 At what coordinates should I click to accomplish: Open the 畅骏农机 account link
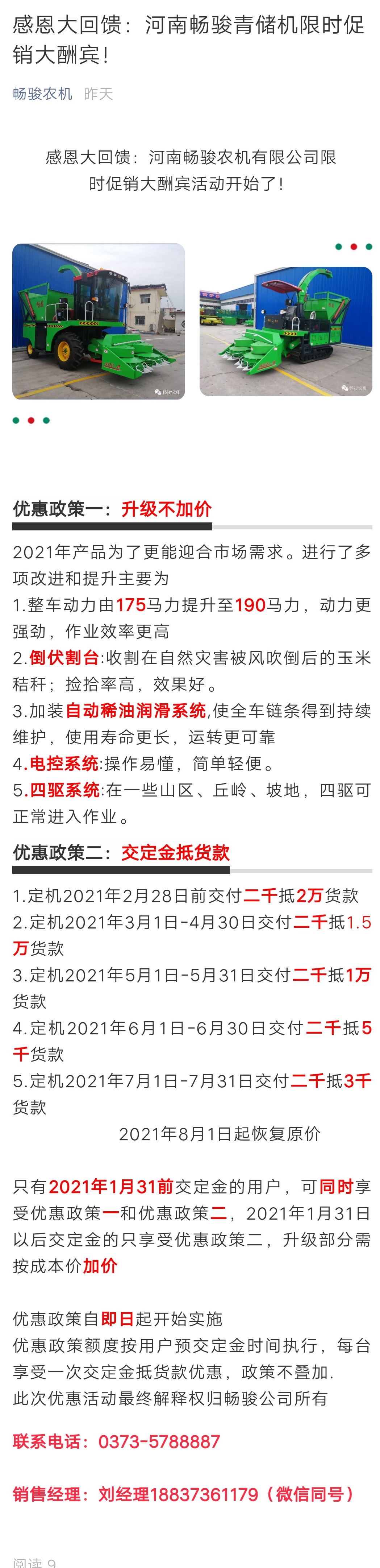(x=42, y=94)
